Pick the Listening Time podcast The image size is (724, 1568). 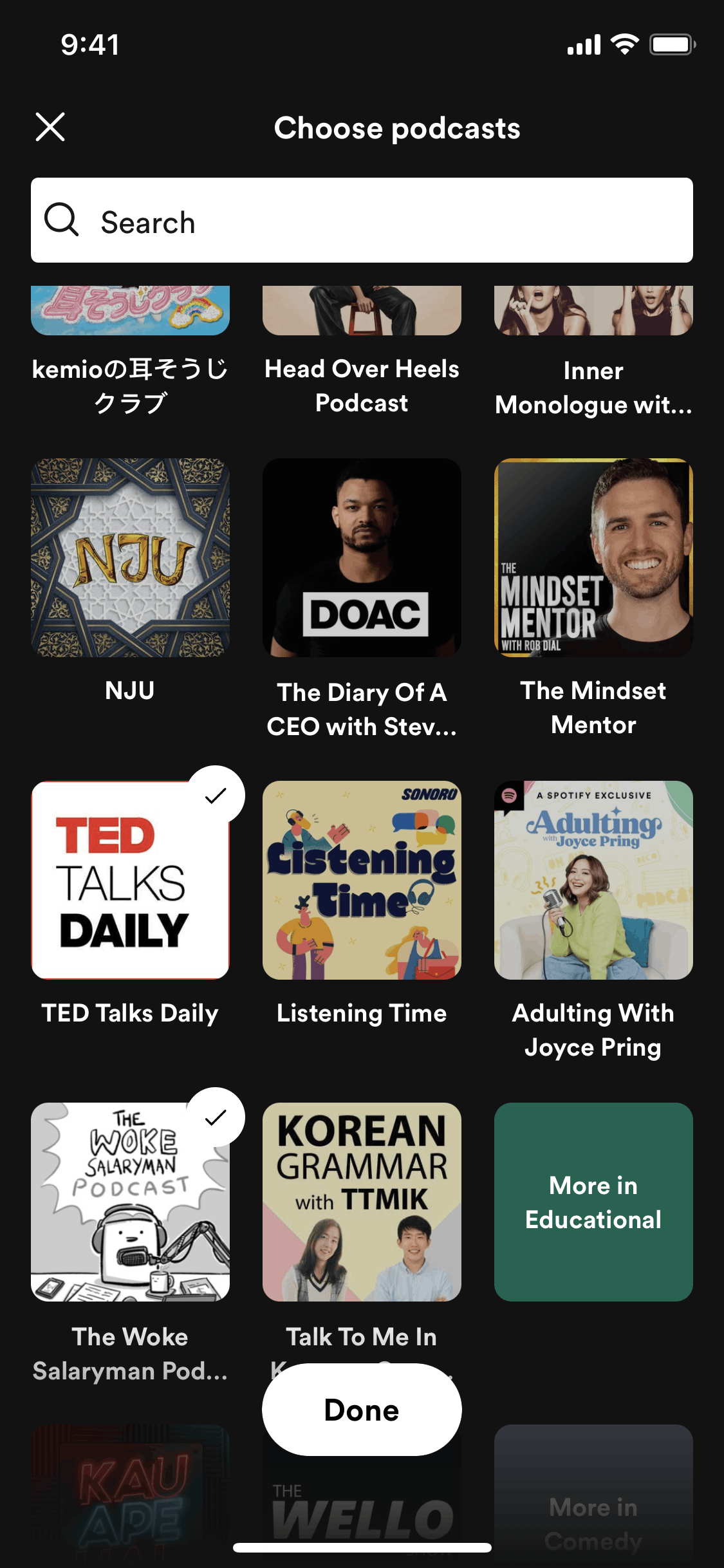tap(362, 880)
